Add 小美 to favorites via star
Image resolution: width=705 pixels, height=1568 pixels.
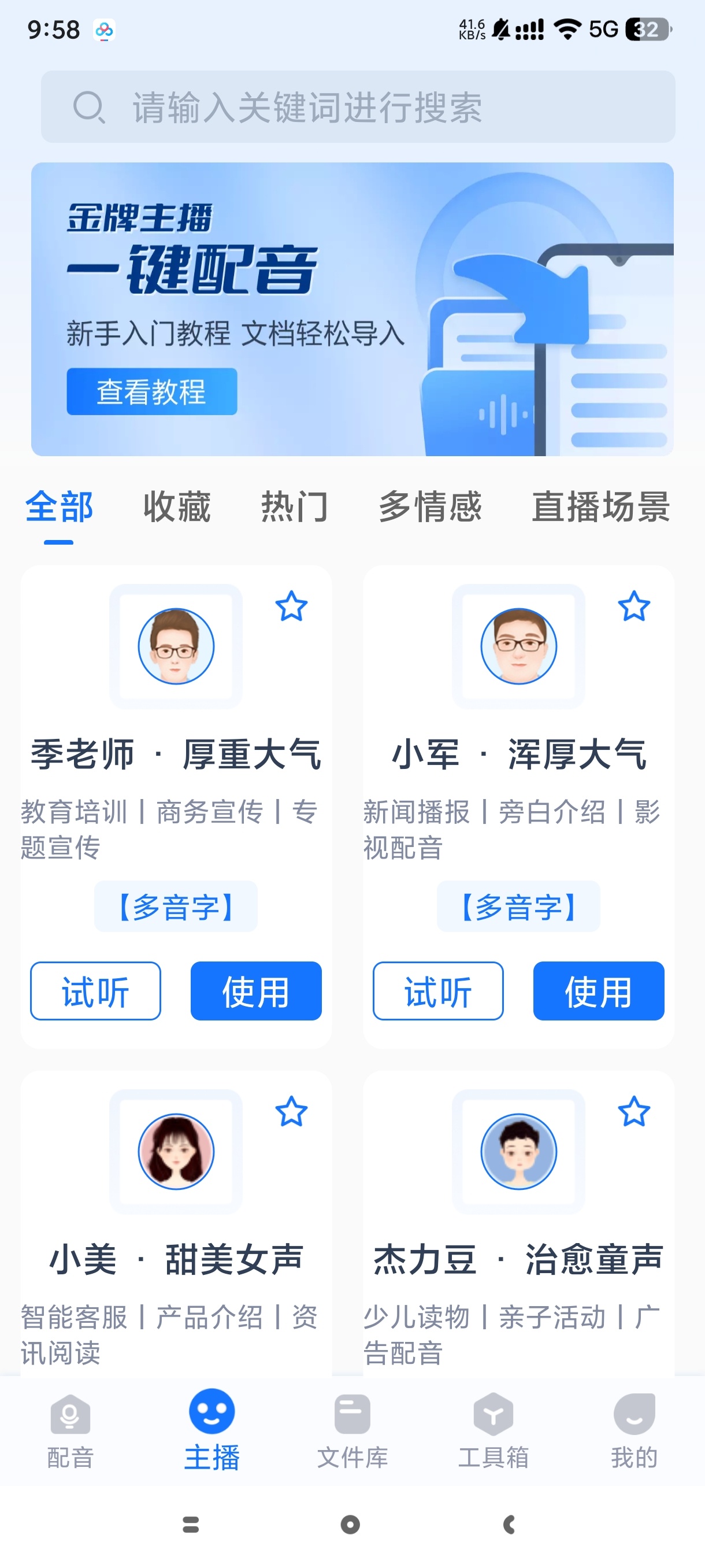[x=291, y=1111]
